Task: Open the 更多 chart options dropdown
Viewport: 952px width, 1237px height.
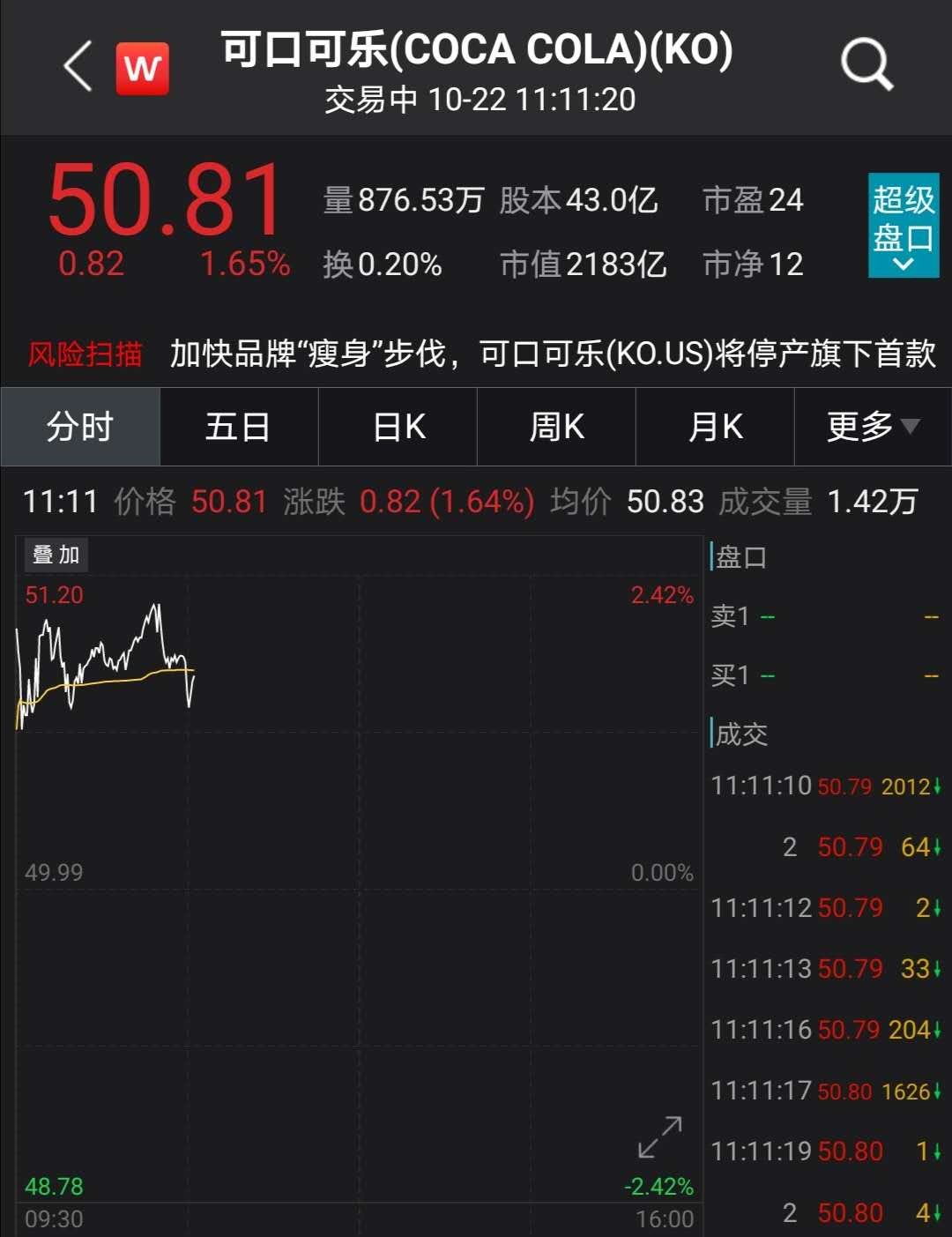Action: click(872, 428)
